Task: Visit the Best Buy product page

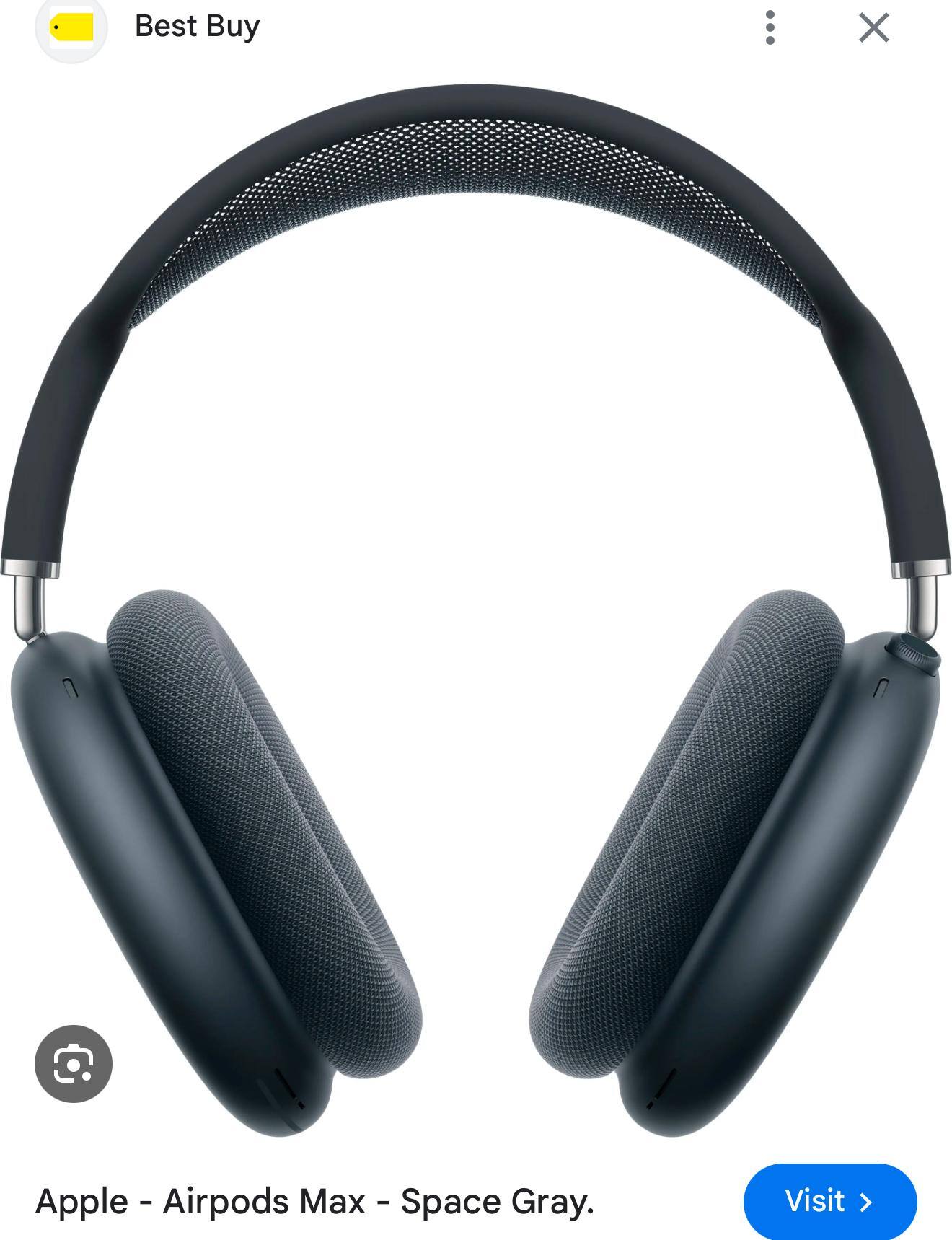Action: [829, 1202]
